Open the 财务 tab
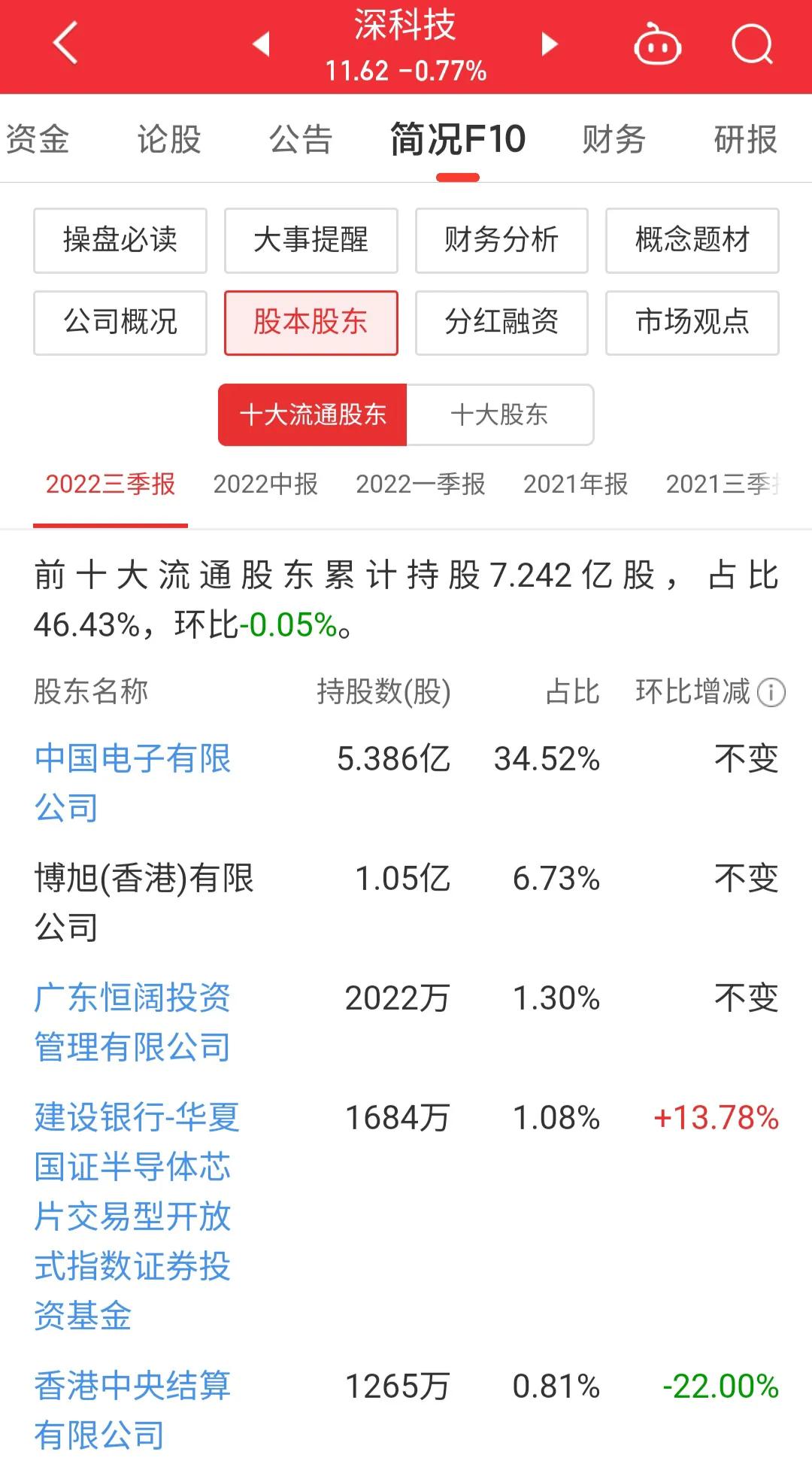Image resolution: width=812 pixels, height=1464 pixels. coord(611,139)
